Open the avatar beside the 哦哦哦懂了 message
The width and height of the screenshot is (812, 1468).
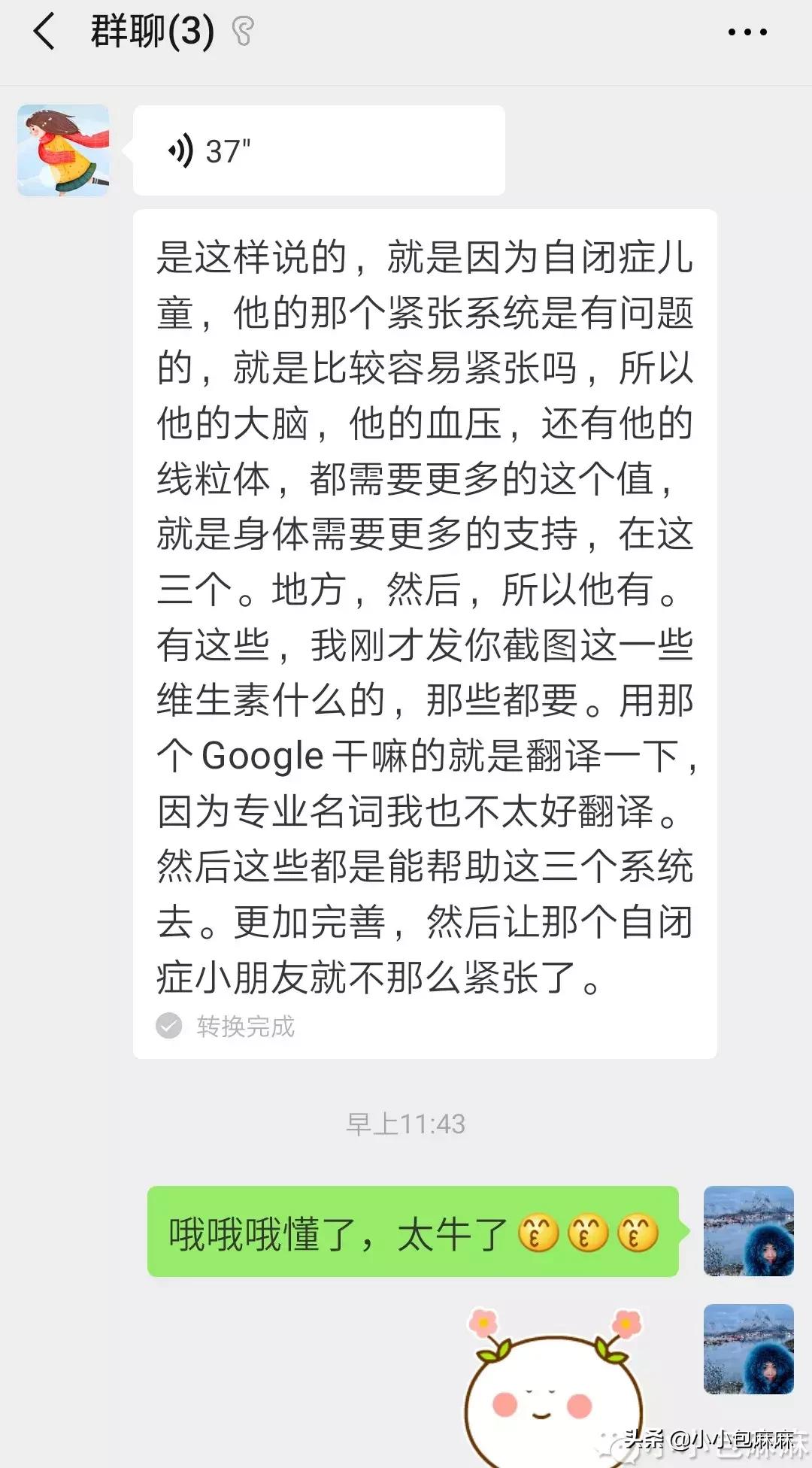(x=748, y=1231)
